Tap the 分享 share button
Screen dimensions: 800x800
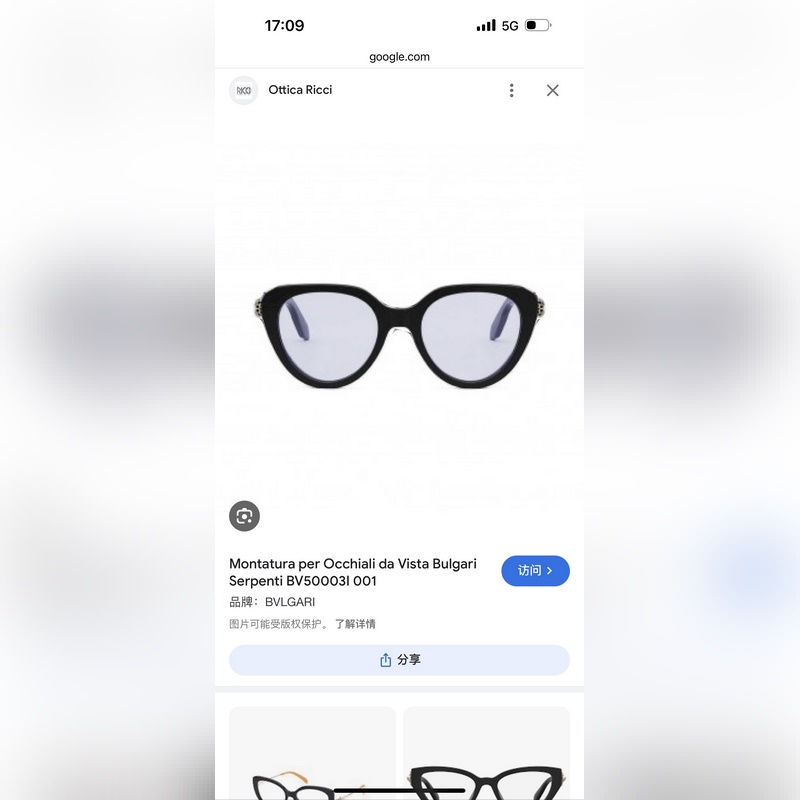point(399,660)
